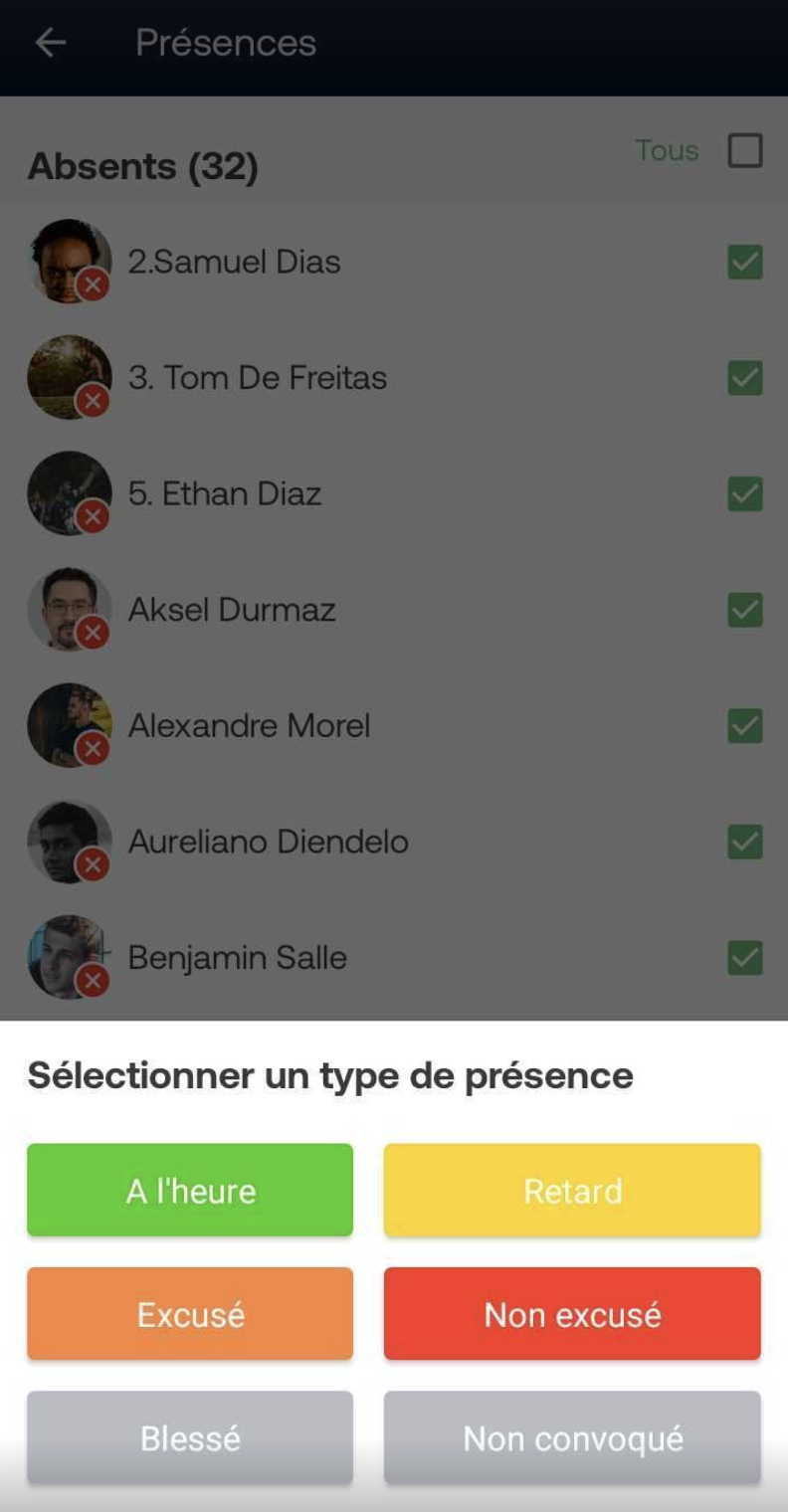Image resolution: width=788 pixels, height=1512 pixels.
Task: Untick the checkbox for 5. Ethan Diaz
Action: coord(745,494)
